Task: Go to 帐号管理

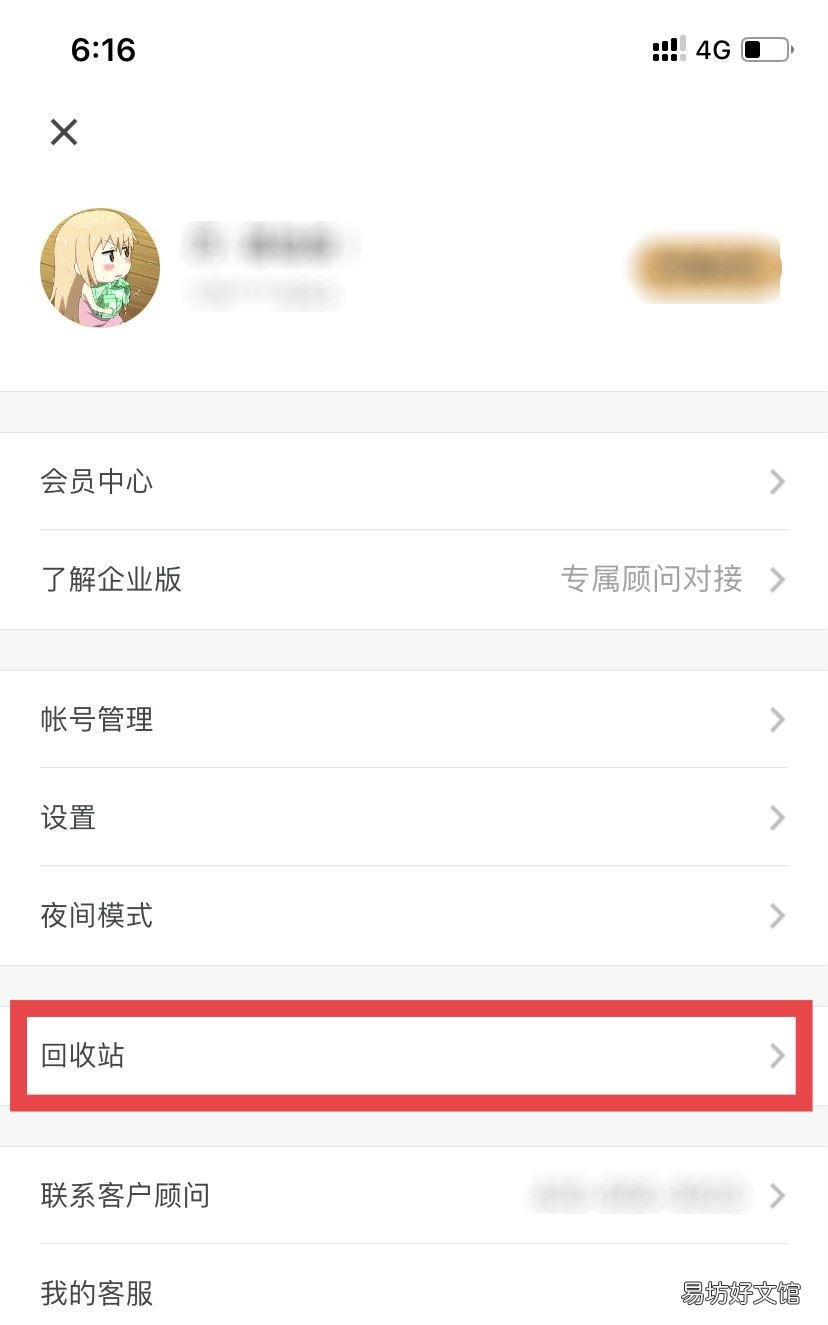Action: 414,720
